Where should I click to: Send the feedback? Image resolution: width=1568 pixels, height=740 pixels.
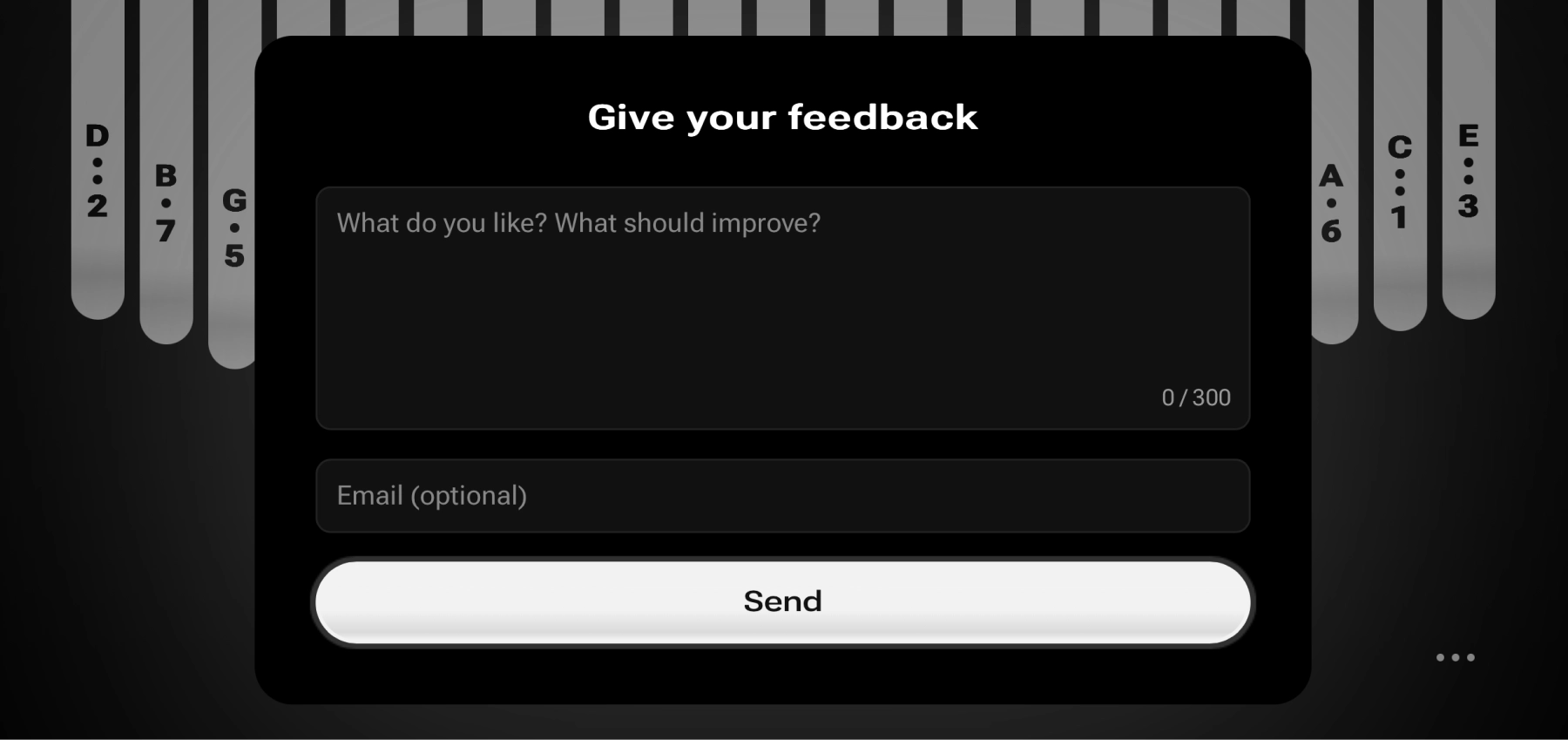point(782,601)
